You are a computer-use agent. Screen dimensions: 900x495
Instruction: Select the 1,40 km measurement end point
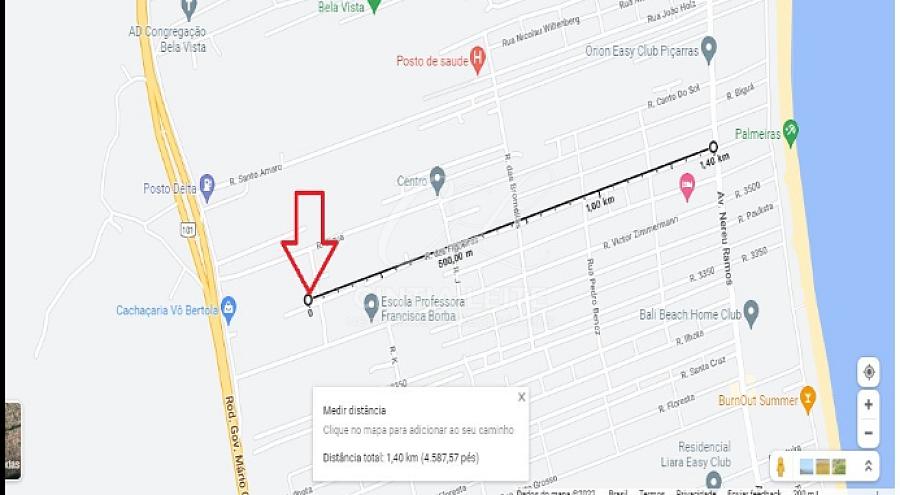[713, 146]
